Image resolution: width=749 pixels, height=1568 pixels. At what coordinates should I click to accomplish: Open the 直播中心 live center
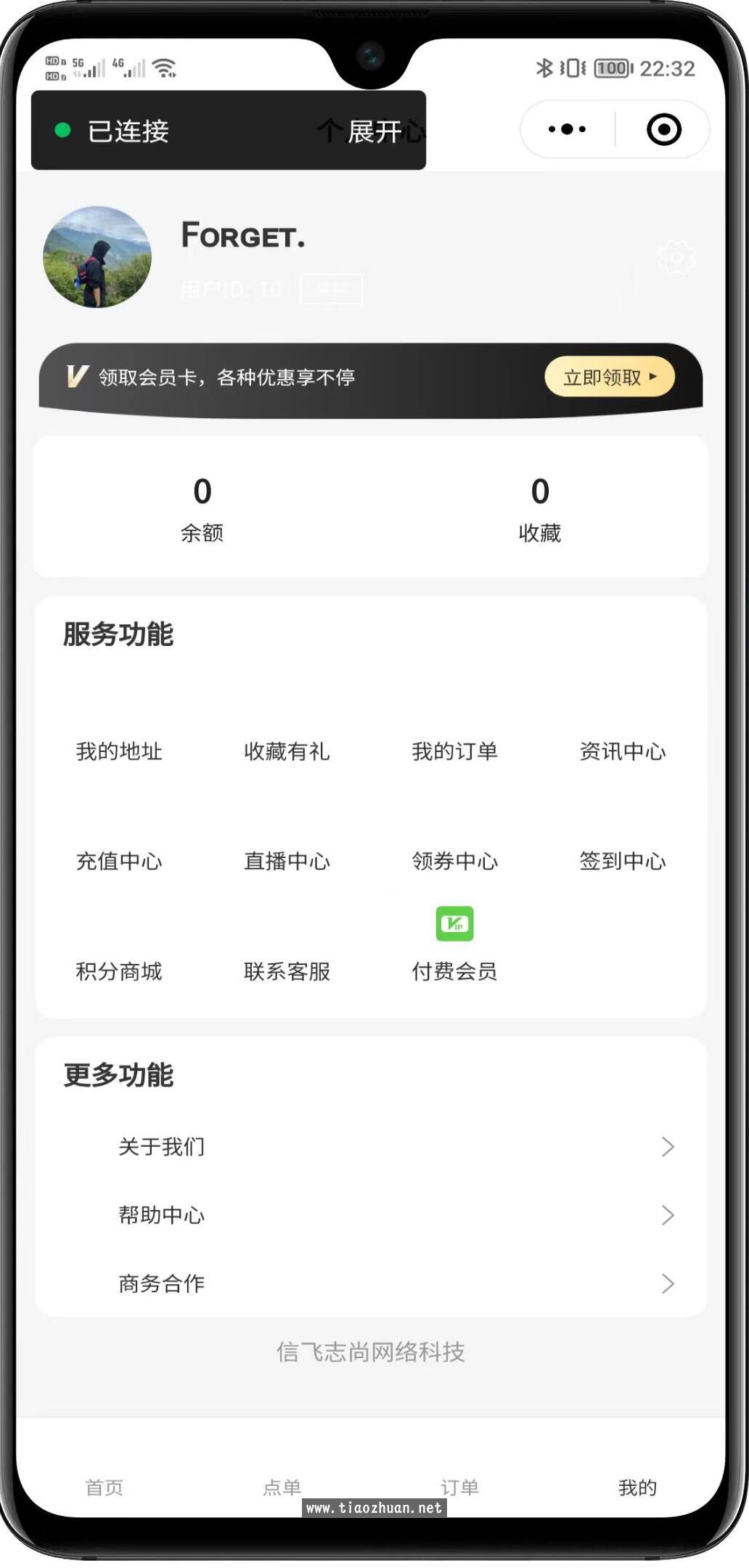(287, 862)
